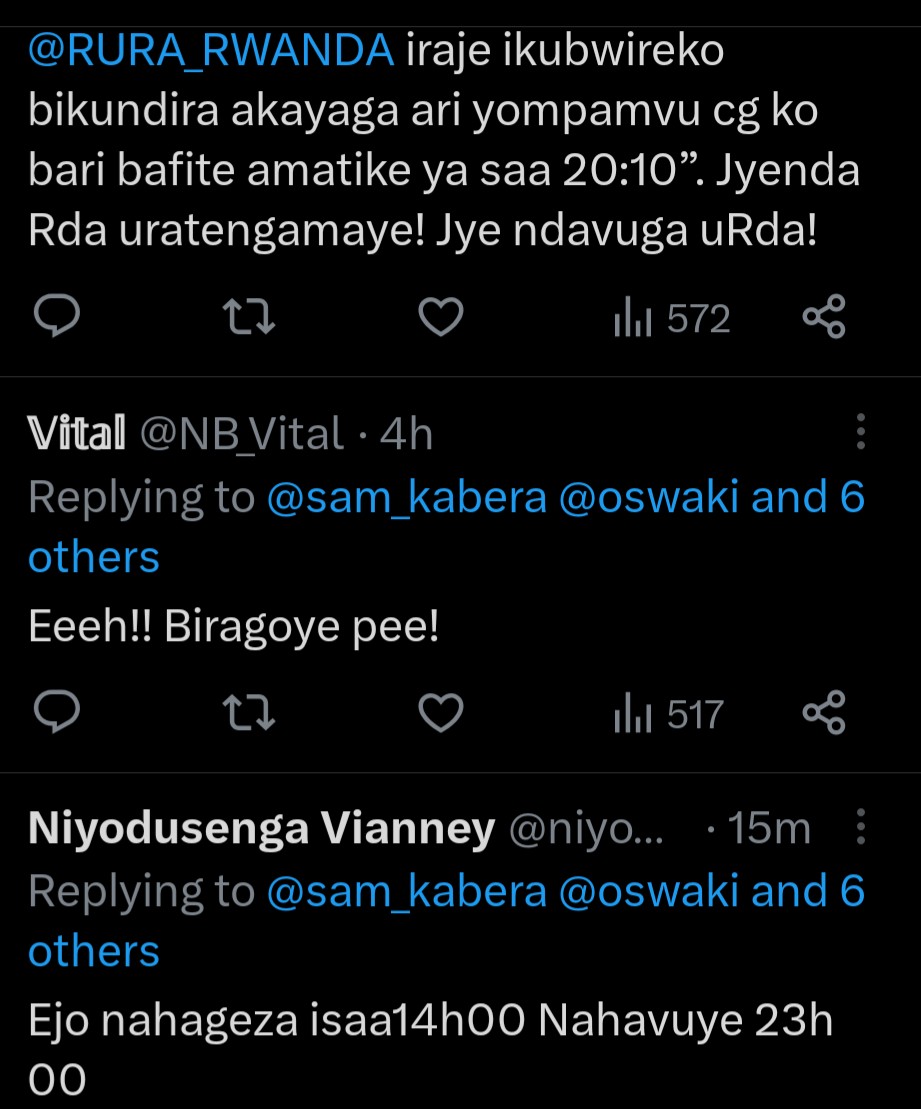Open the @RURA_RWANDA mention link

tap(210, 52)
